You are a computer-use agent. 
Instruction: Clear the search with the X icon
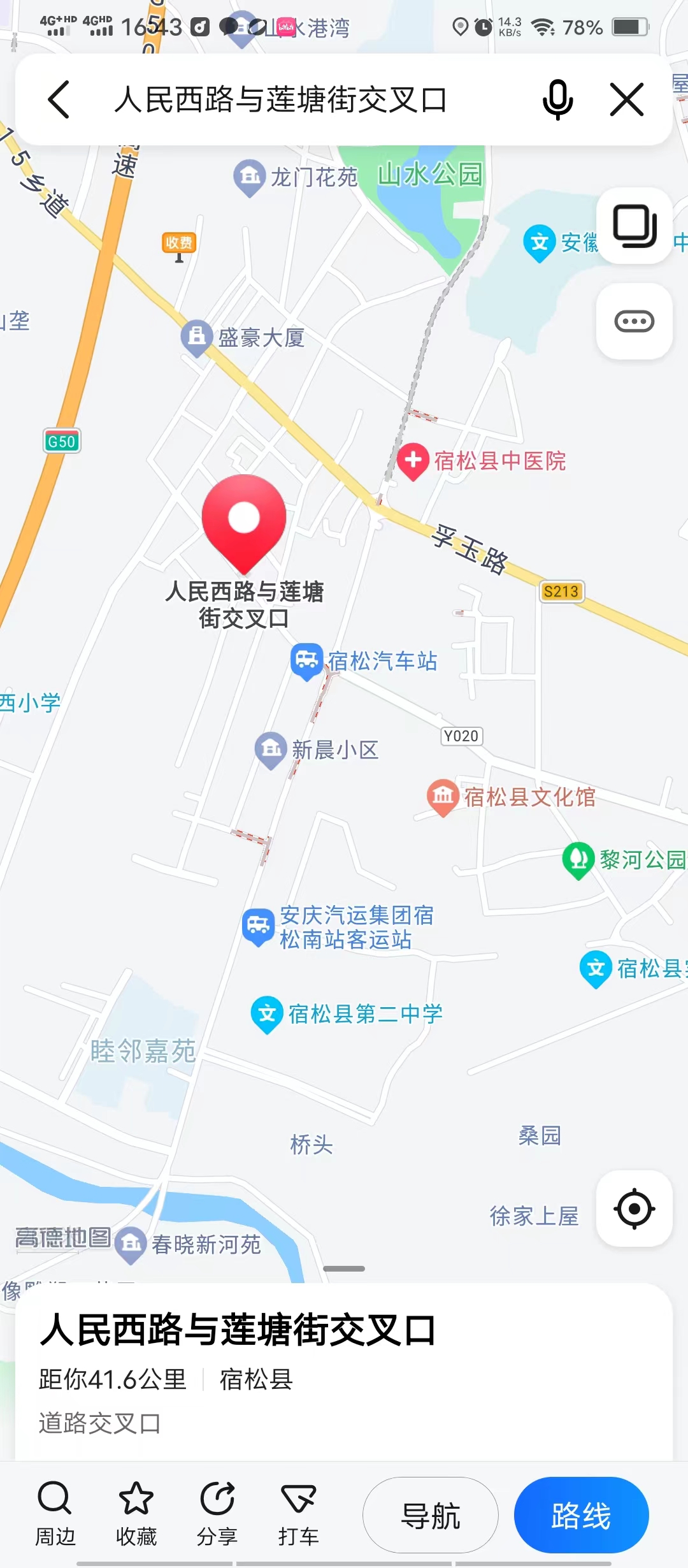[x=627, y=100]
